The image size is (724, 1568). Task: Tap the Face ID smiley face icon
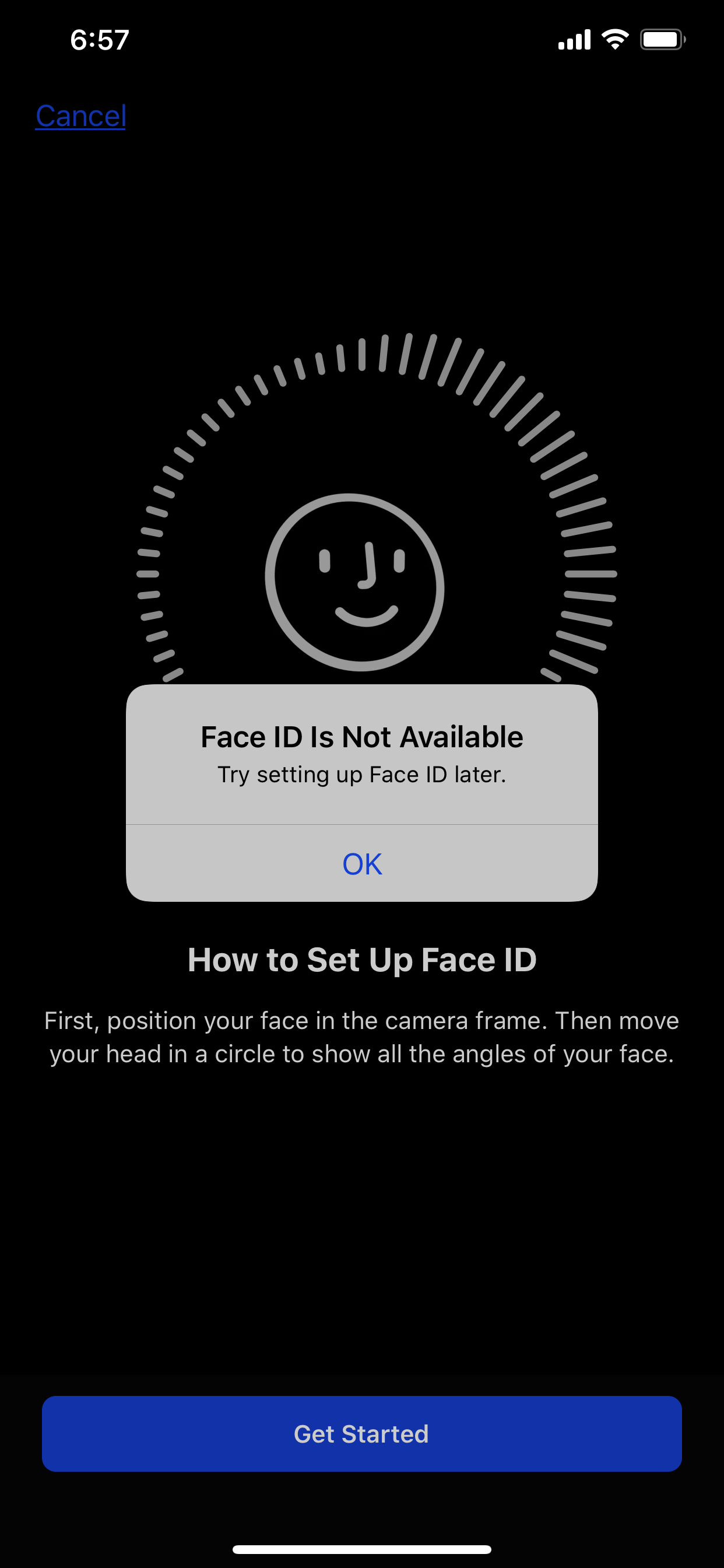[361, 587]
